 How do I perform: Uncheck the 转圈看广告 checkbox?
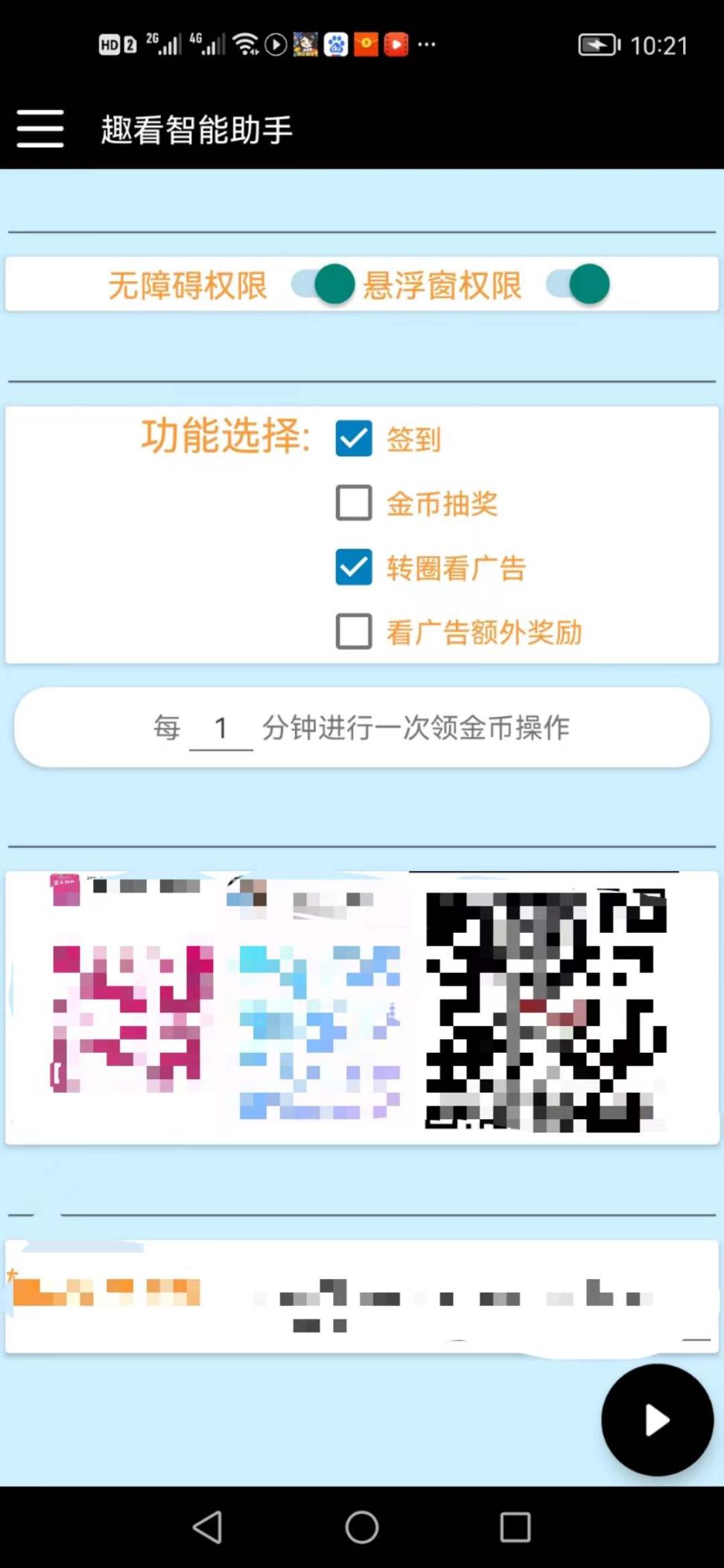pos(354,567)
